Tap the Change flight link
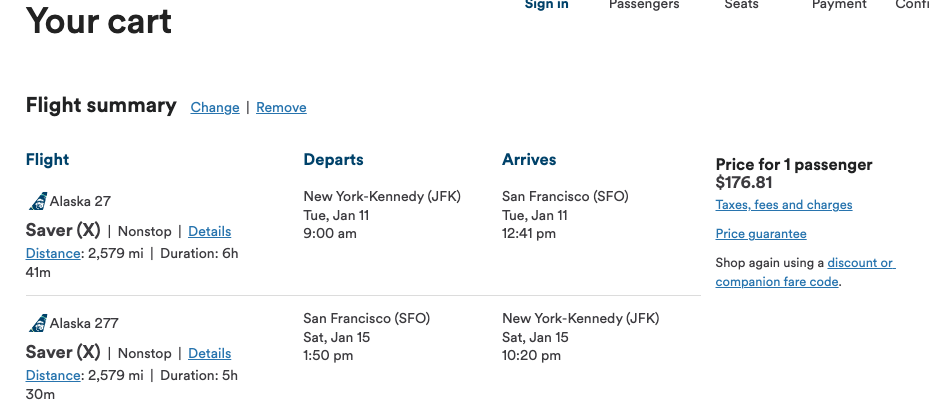Image resolution: width=929 pixels, height=404 pixels. [215, 108]
